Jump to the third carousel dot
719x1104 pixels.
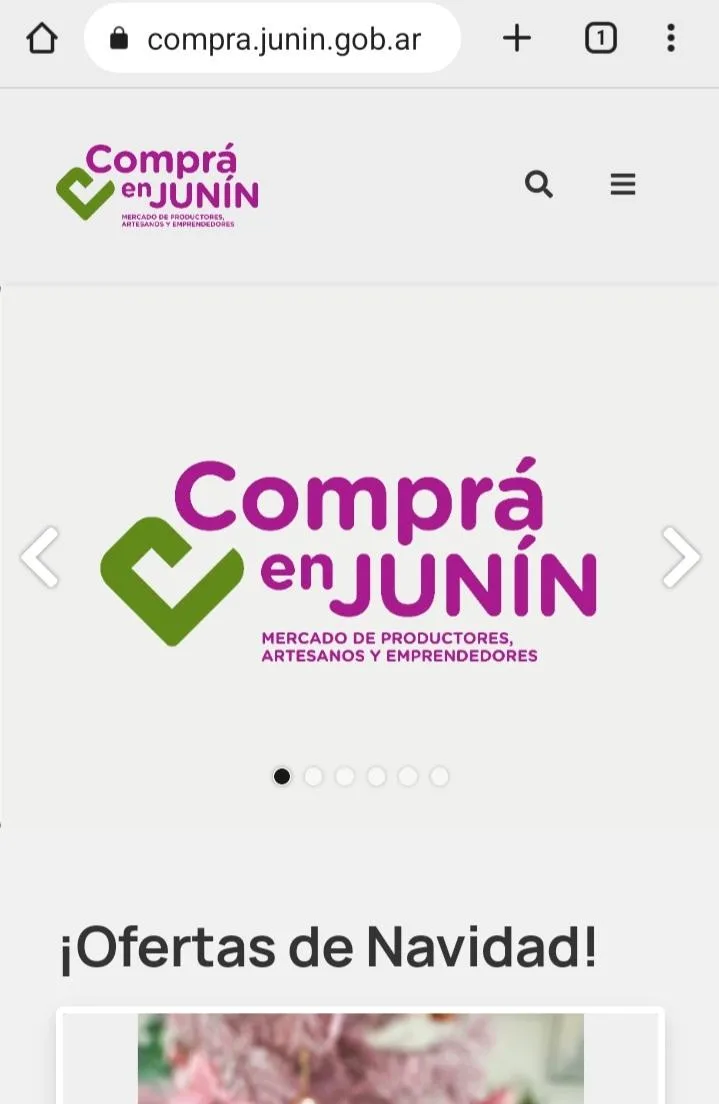click(345, 776)
